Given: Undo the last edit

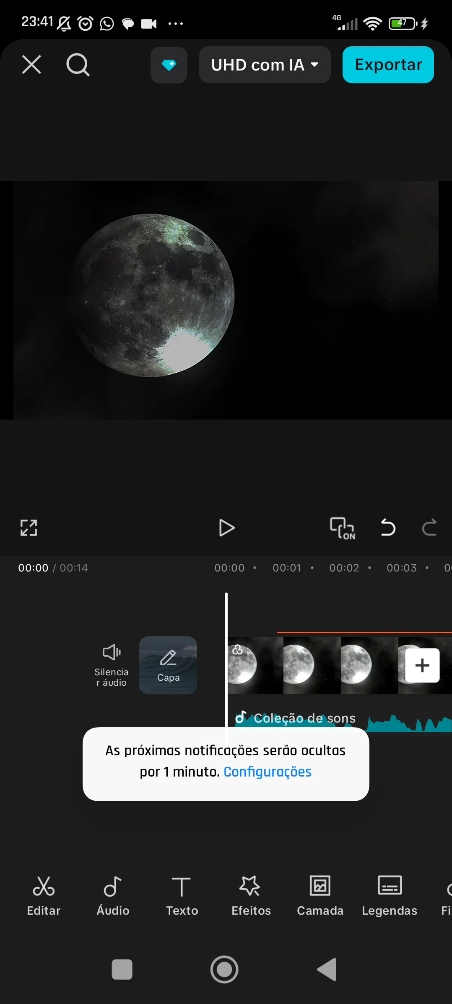Looking at the screenshot, I should (x=388, y=528).
